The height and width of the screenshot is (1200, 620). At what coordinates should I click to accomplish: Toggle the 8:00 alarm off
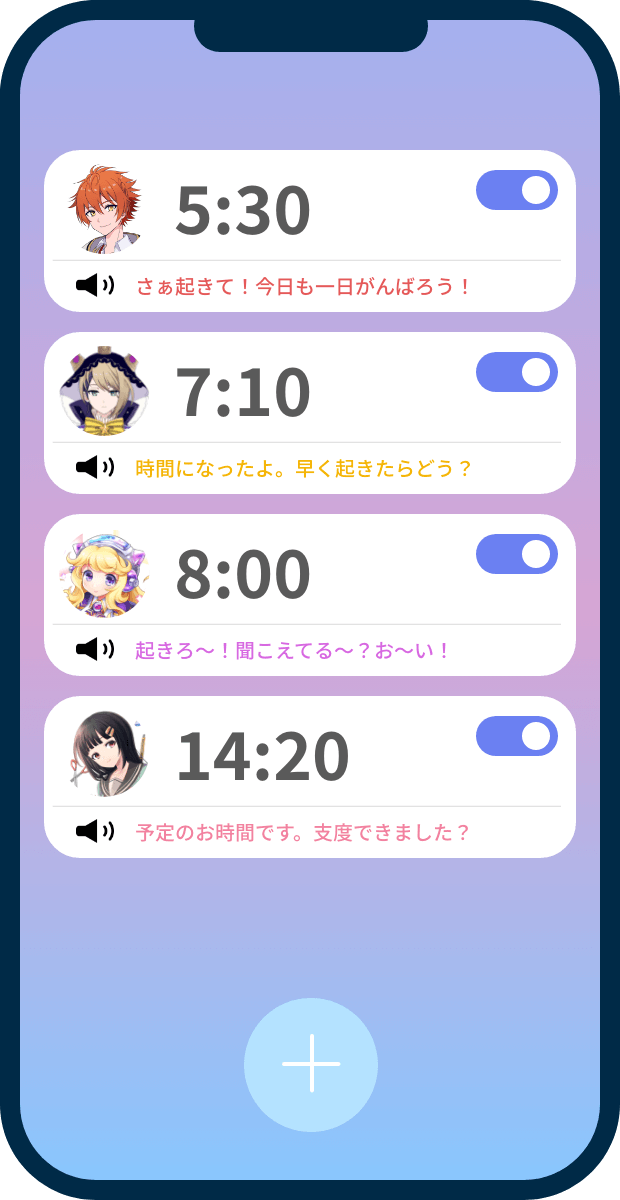tap(516, 554)
